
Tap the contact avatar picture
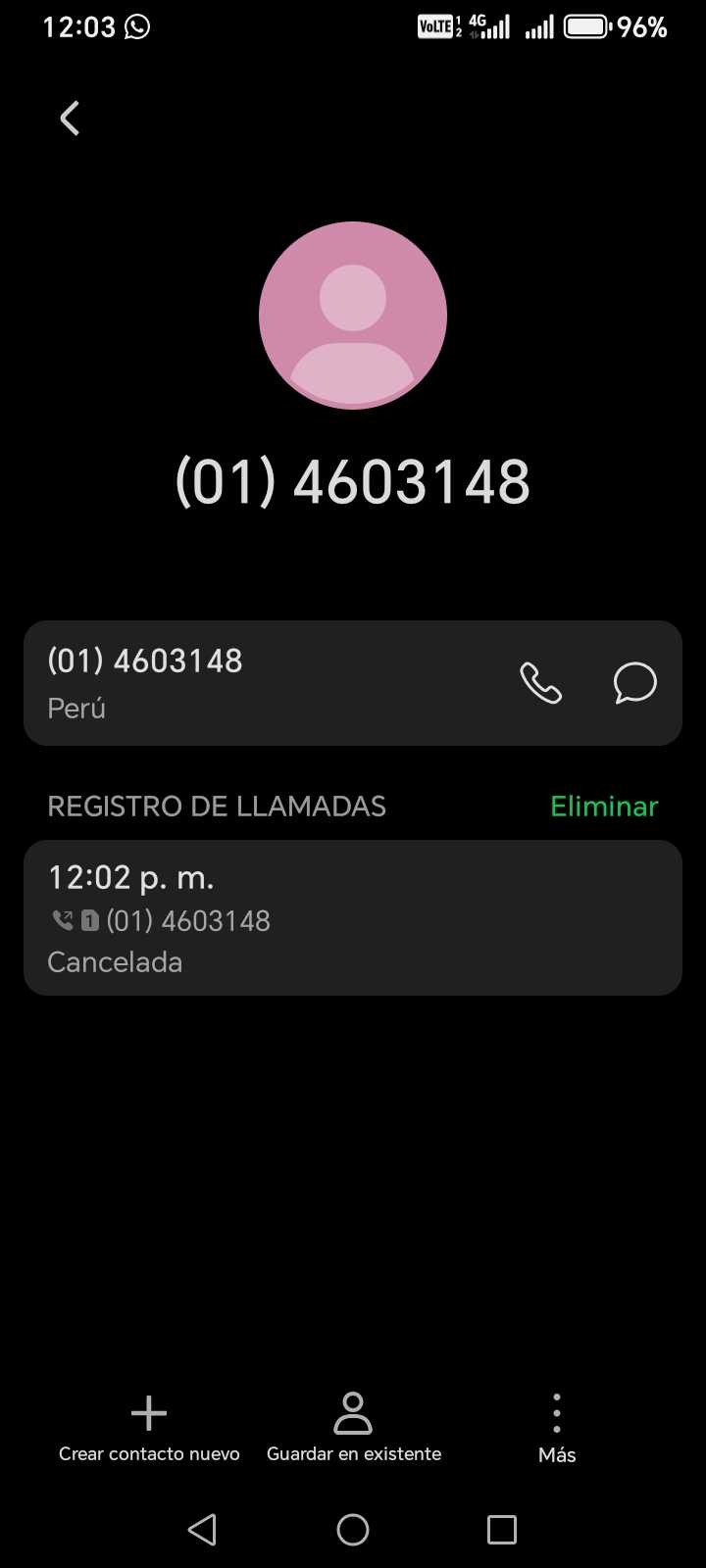coord(353,316)
